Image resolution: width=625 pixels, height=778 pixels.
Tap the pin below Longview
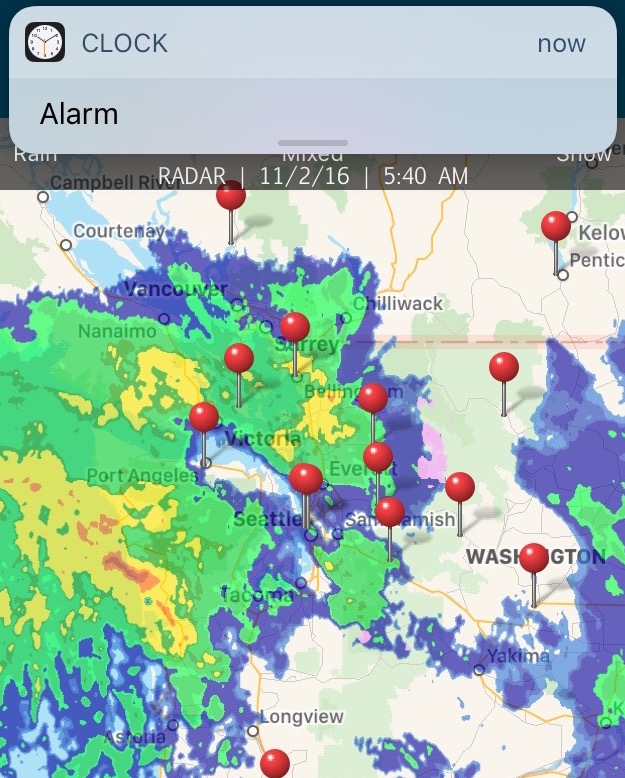(x=275, y=765)
